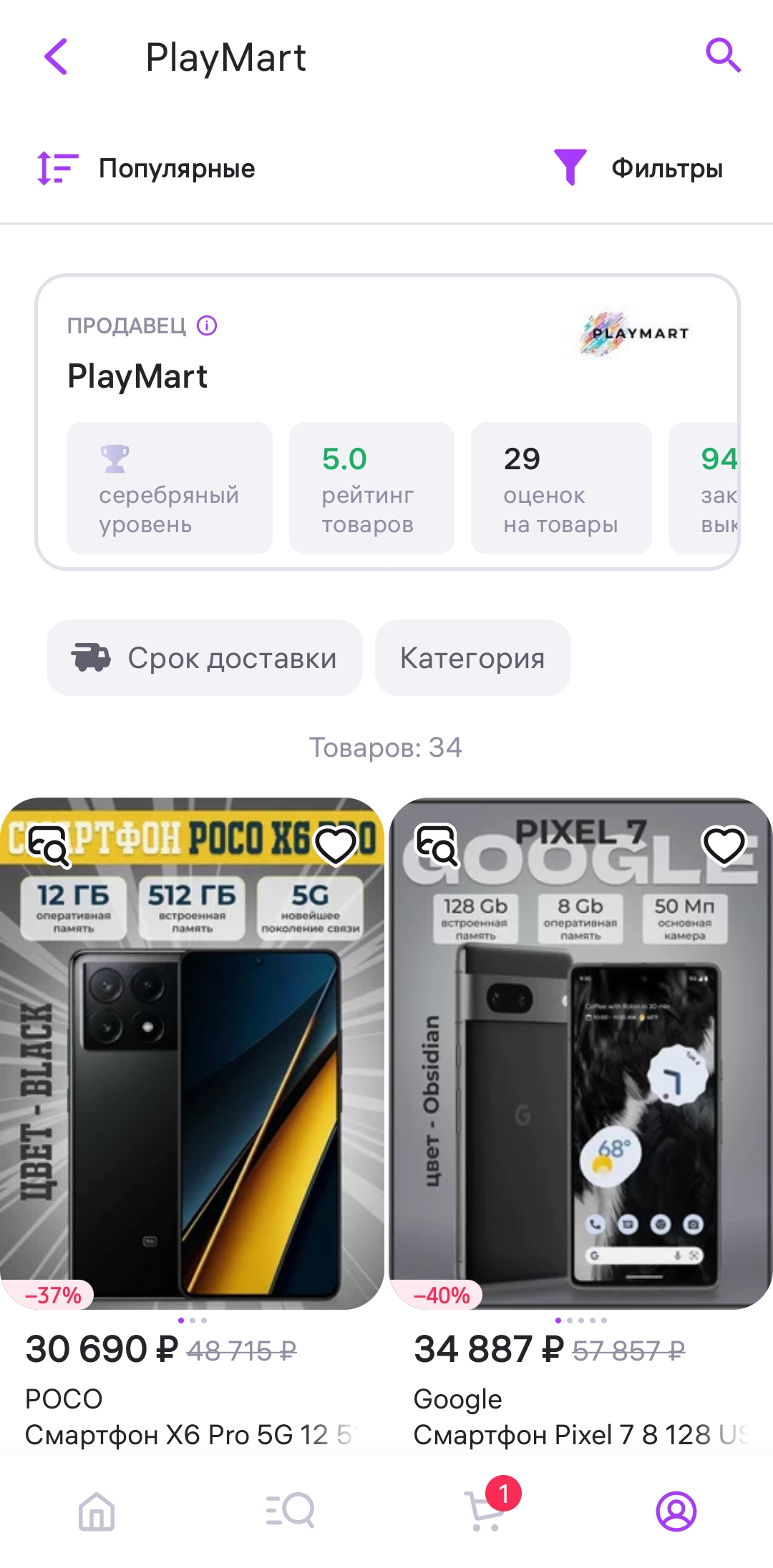
Task: Tap the info icon next to ПРОДАВЕЦ
Action: coord(207,325)
